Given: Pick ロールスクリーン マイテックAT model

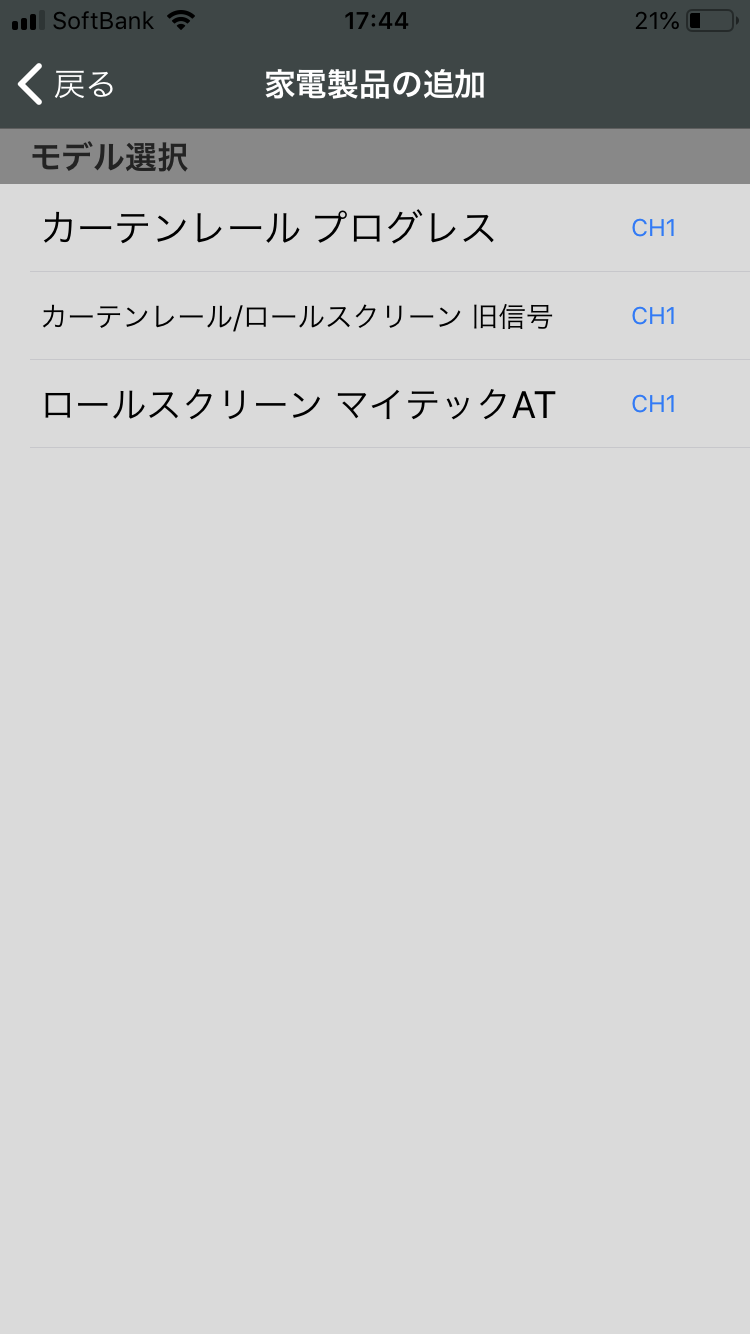Looking at the screenshot, I should [298, 405].
